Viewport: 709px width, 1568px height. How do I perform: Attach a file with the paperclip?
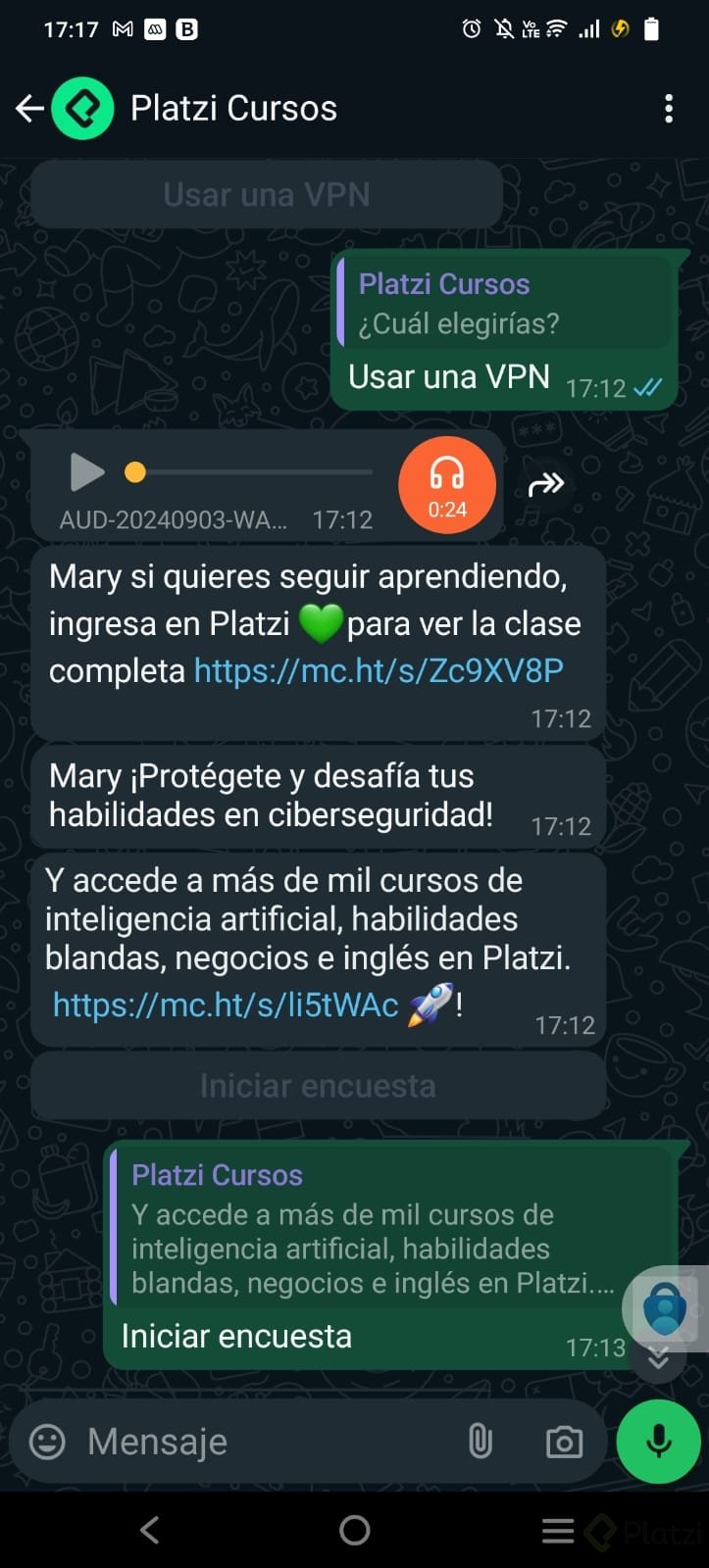[481, 1442]
